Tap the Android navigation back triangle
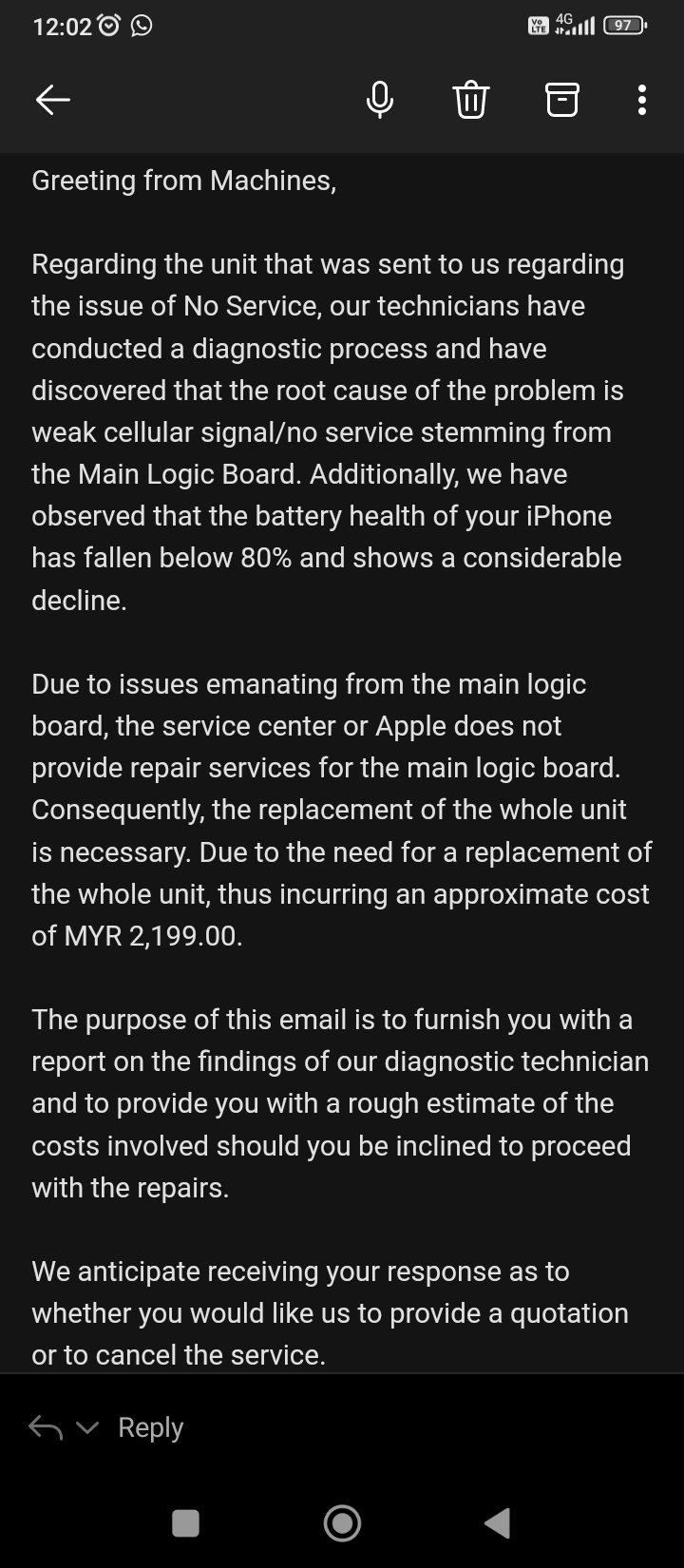Viewport: 684px width, 1568px height. tap(496, 1521)
